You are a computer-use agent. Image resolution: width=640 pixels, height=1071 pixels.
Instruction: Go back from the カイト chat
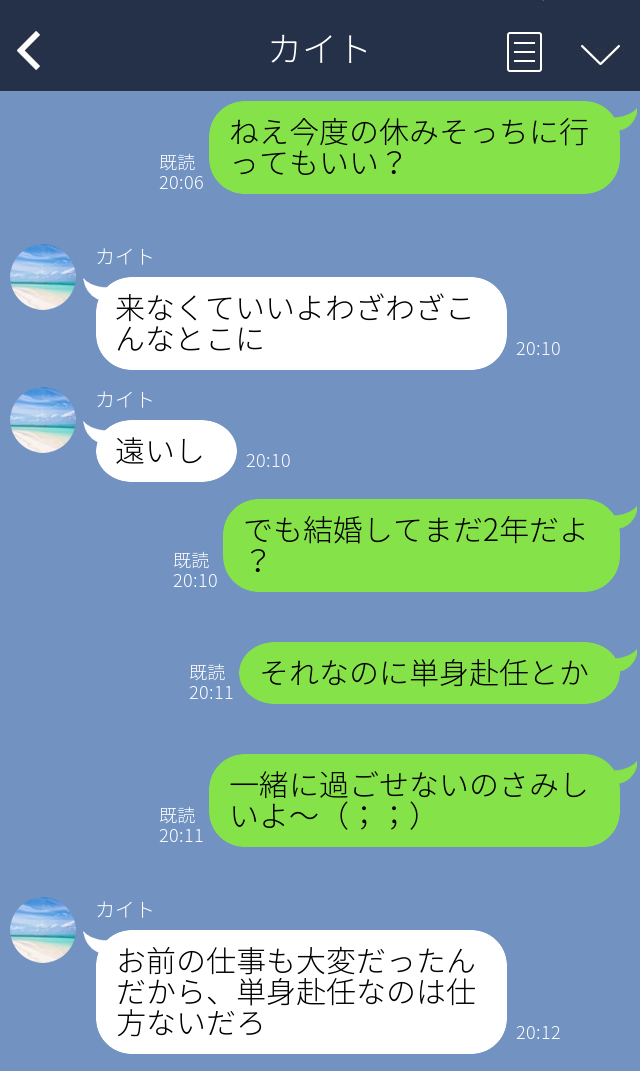30,50
